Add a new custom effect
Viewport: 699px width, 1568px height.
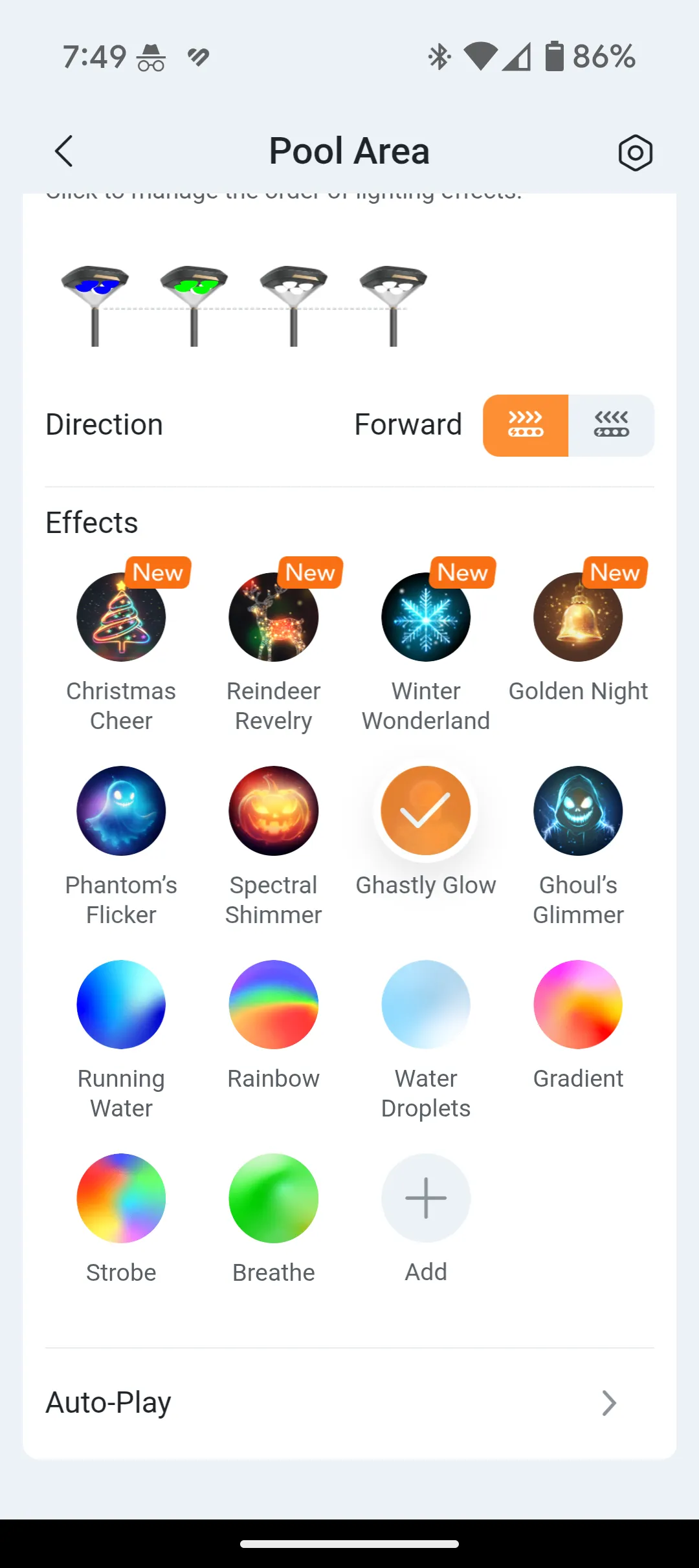(x=426, y=1198)
